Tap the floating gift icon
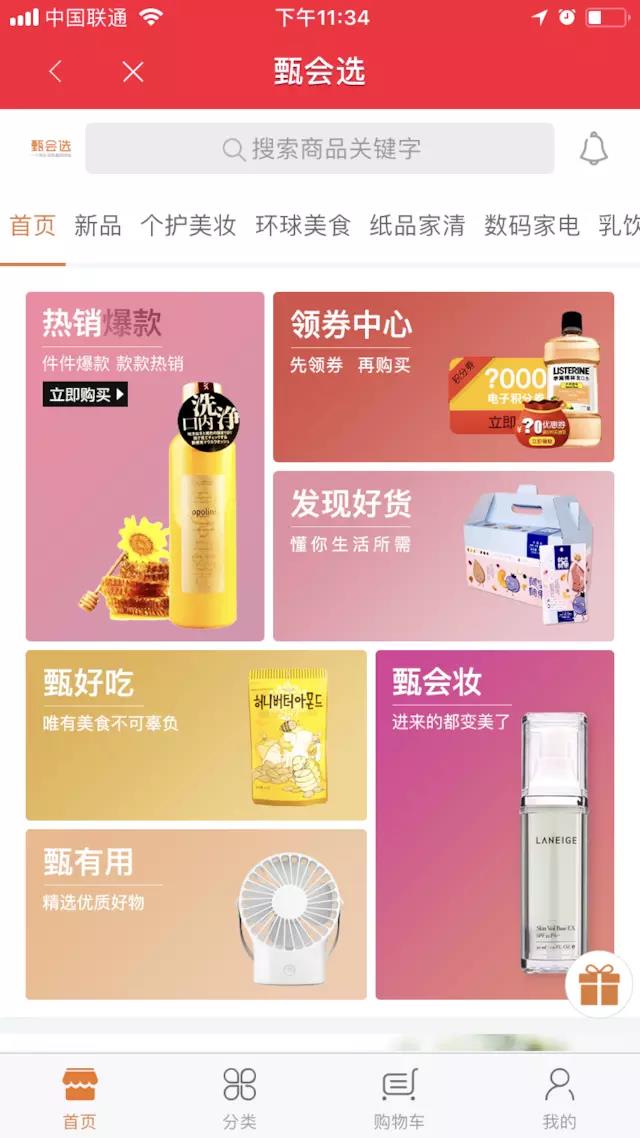Image resolution: width=640 pixels, height=1138 pixels. tap(599, 984)
